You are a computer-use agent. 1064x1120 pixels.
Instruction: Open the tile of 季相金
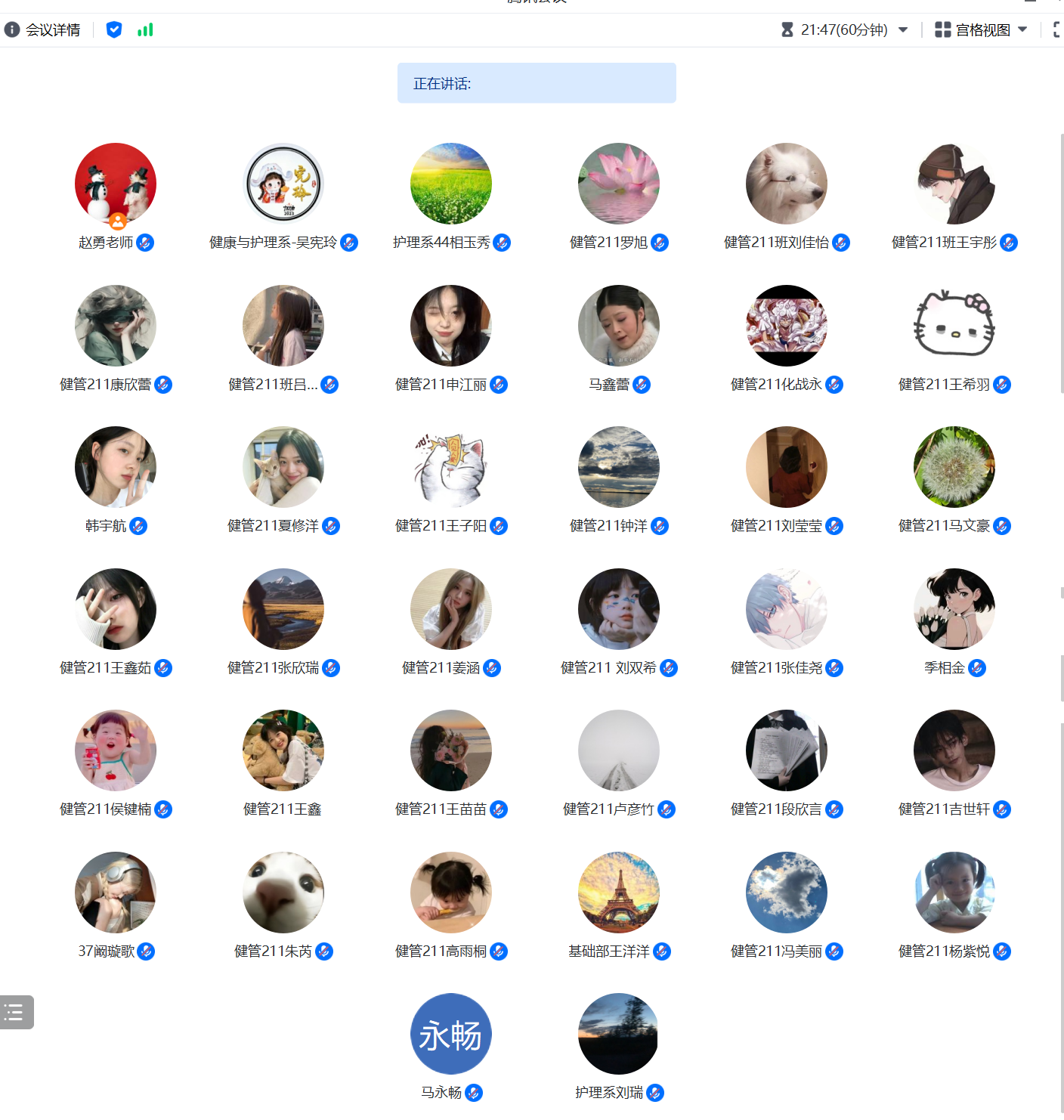[x=954, y=609]
